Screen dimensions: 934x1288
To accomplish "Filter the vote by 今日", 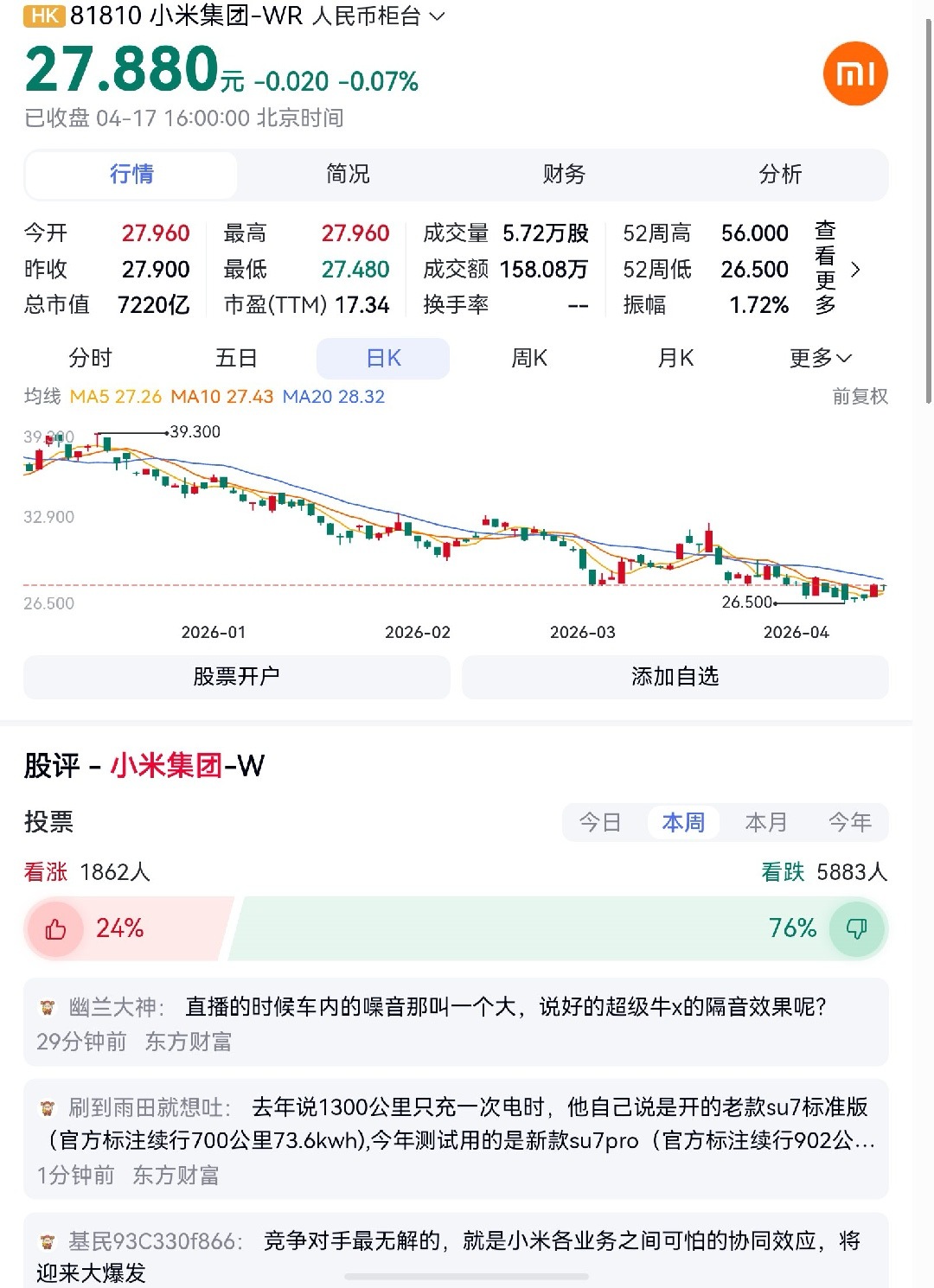I will (x=600, y=822).
